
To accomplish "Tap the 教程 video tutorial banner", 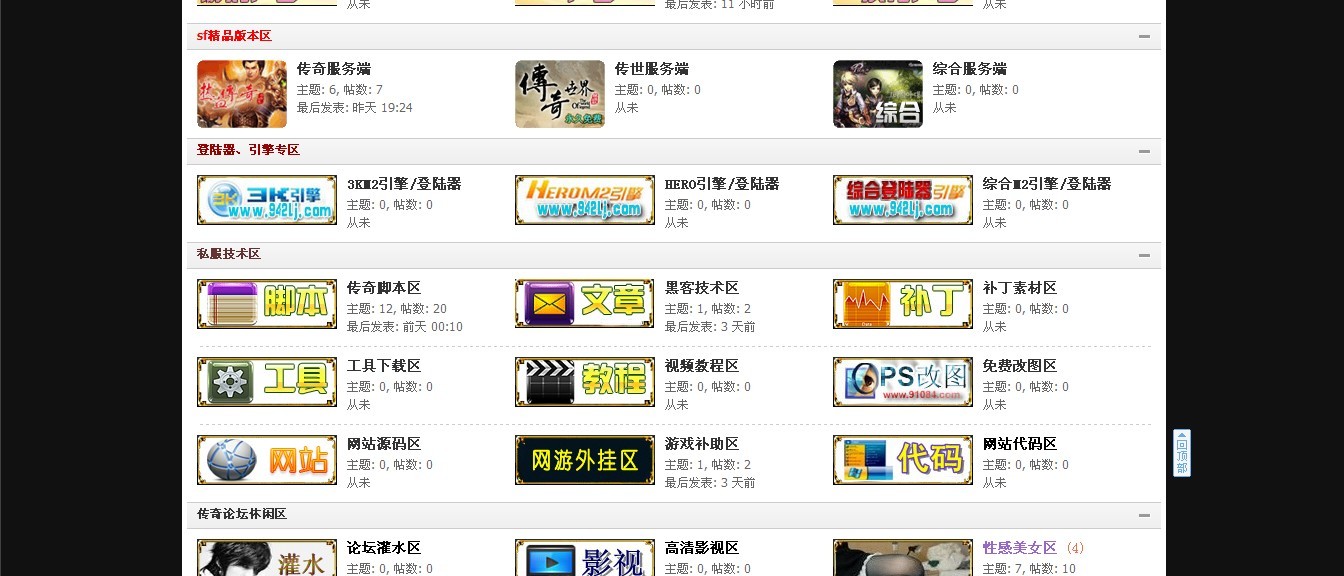I will pos(584,382).
